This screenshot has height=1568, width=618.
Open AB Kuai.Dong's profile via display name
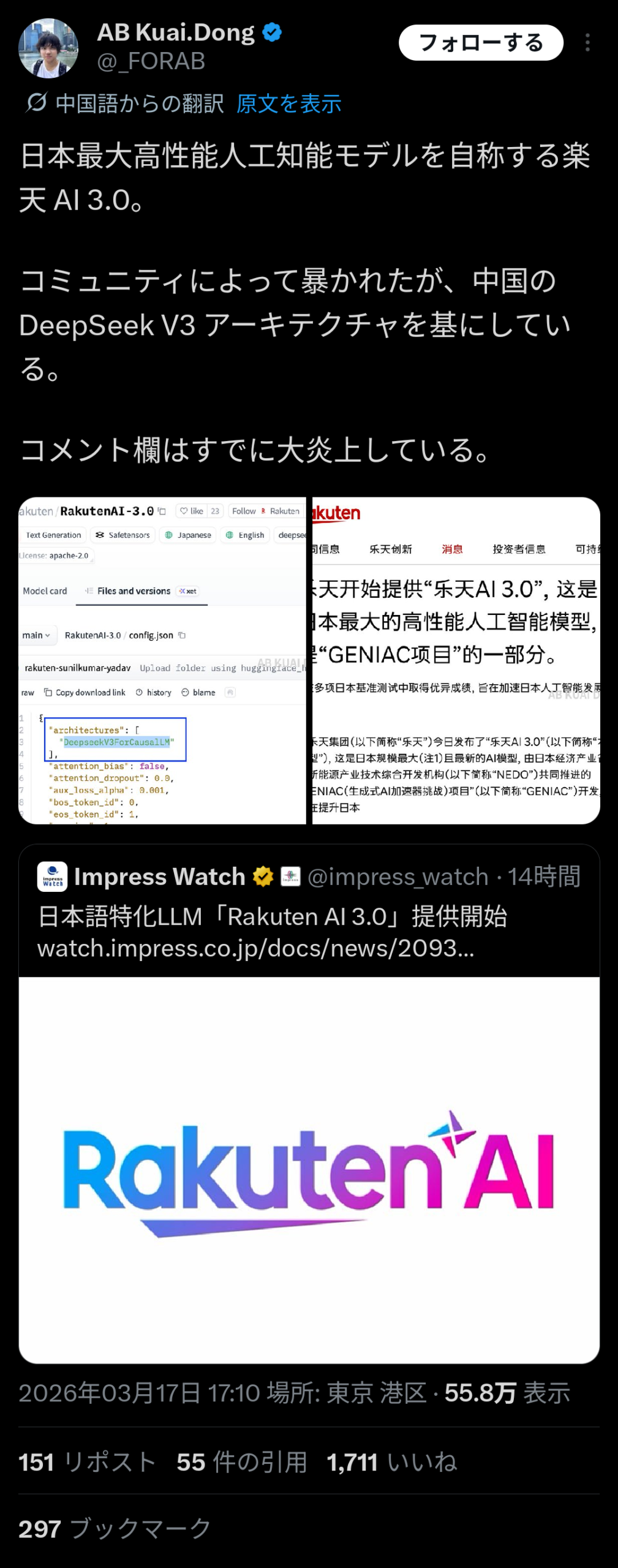176,32
